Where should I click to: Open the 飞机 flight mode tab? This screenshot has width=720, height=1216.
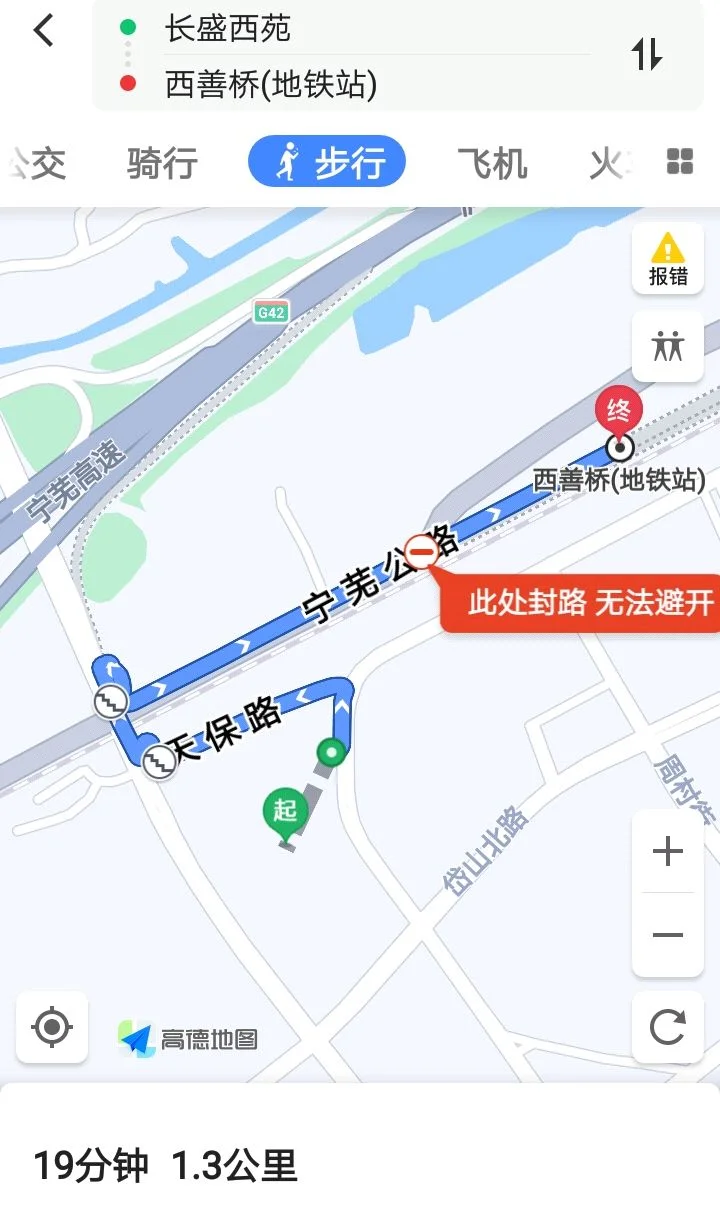492,163
